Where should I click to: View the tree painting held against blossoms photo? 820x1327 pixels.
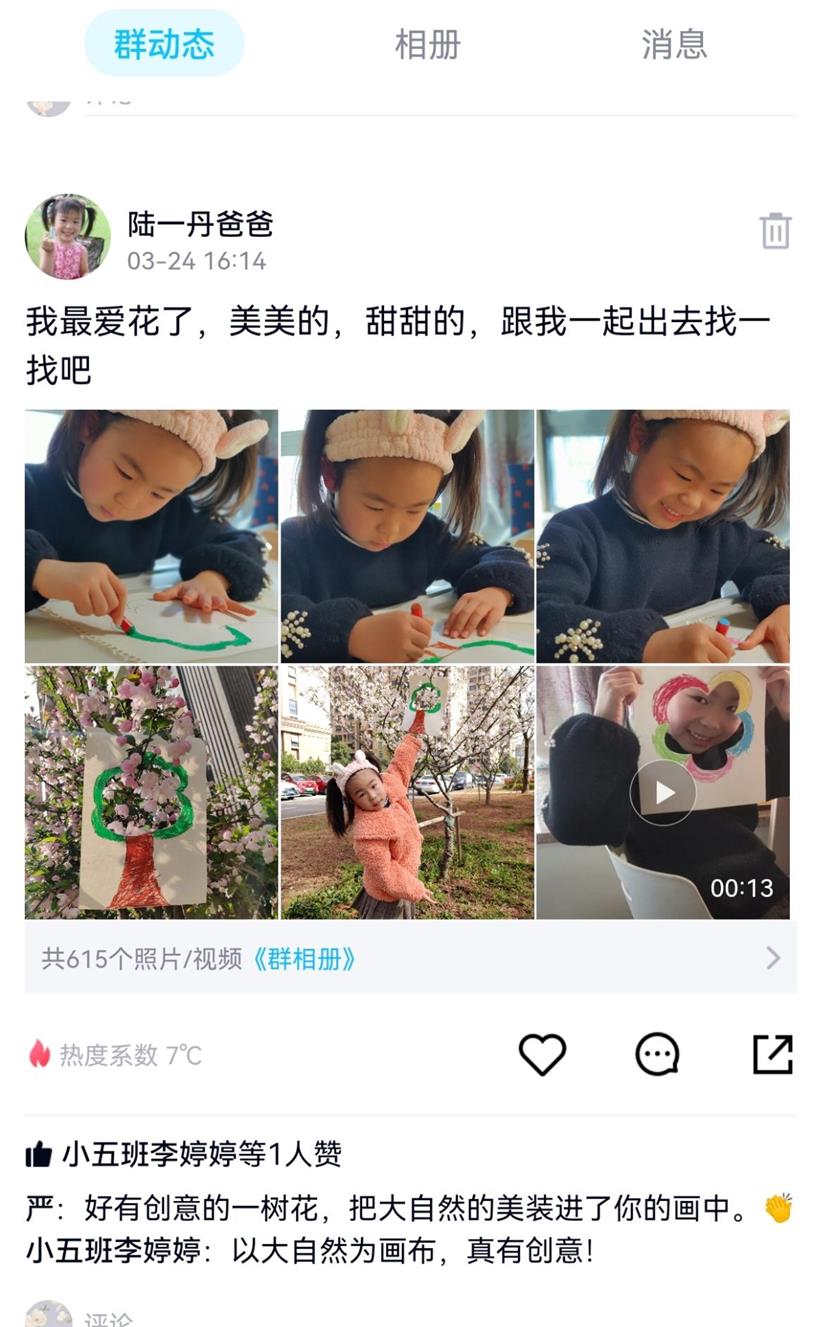click(x=151, y=792)
